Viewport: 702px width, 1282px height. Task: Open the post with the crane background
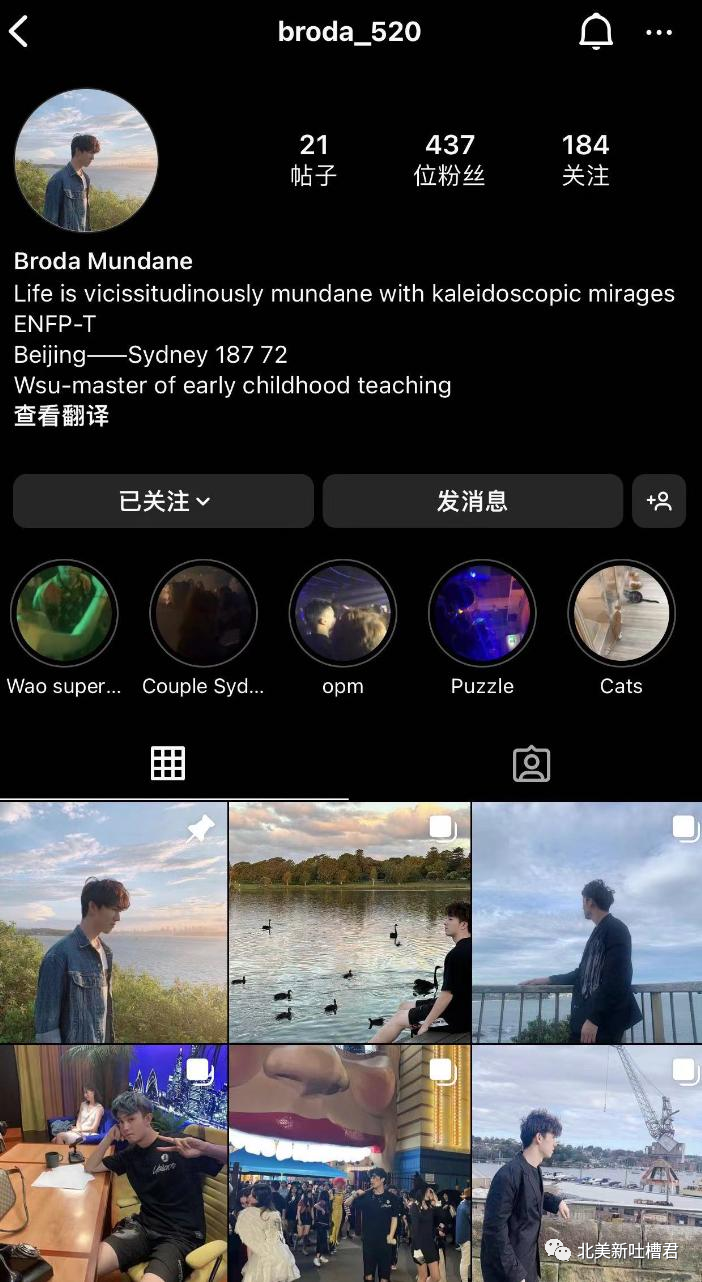click(587, 1163)
